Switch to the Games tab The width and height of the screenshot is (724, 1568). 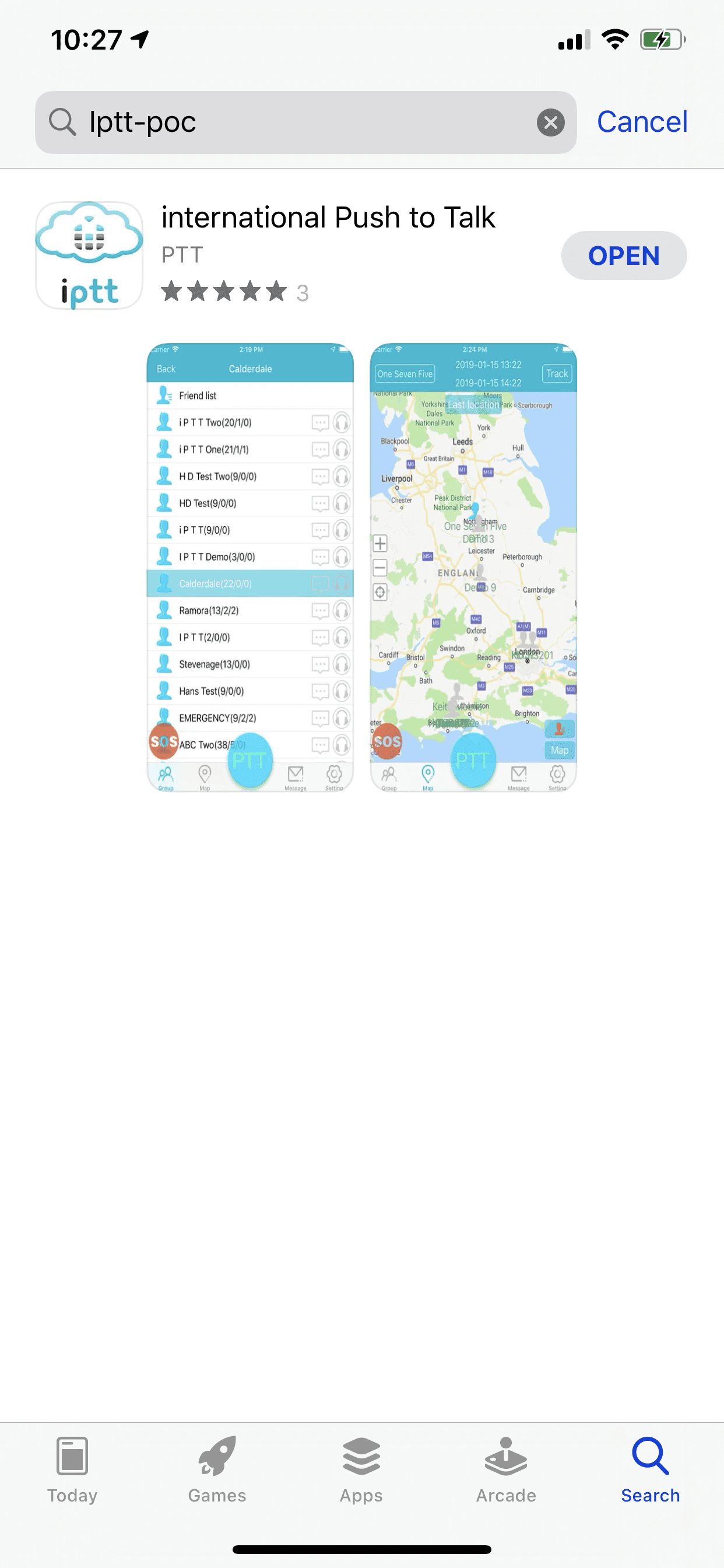[x=217, y=1470]
